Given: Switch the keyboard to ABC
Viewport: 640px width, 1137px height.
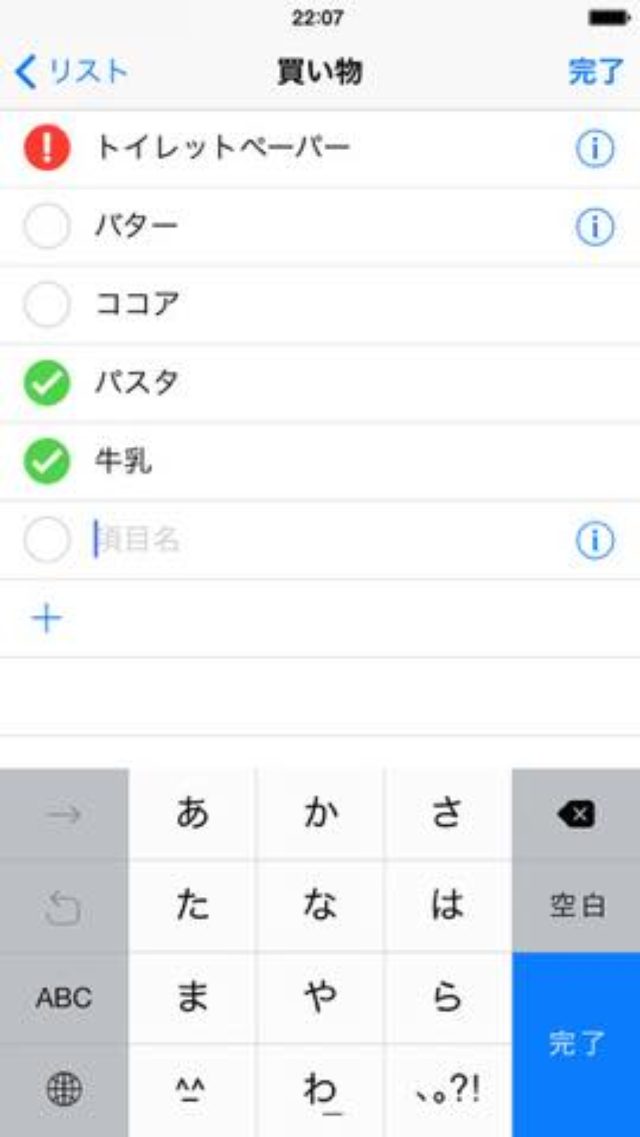Looking at the screenshot, I should click(64, 997).
